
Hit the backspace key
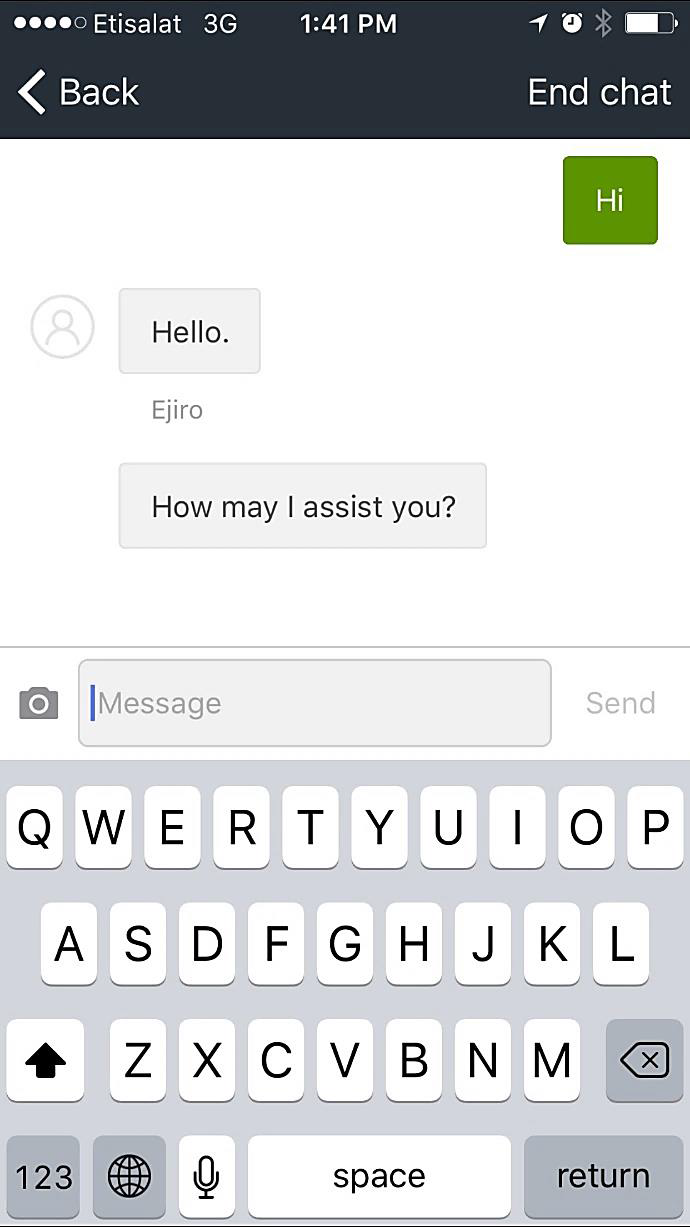644,1061
